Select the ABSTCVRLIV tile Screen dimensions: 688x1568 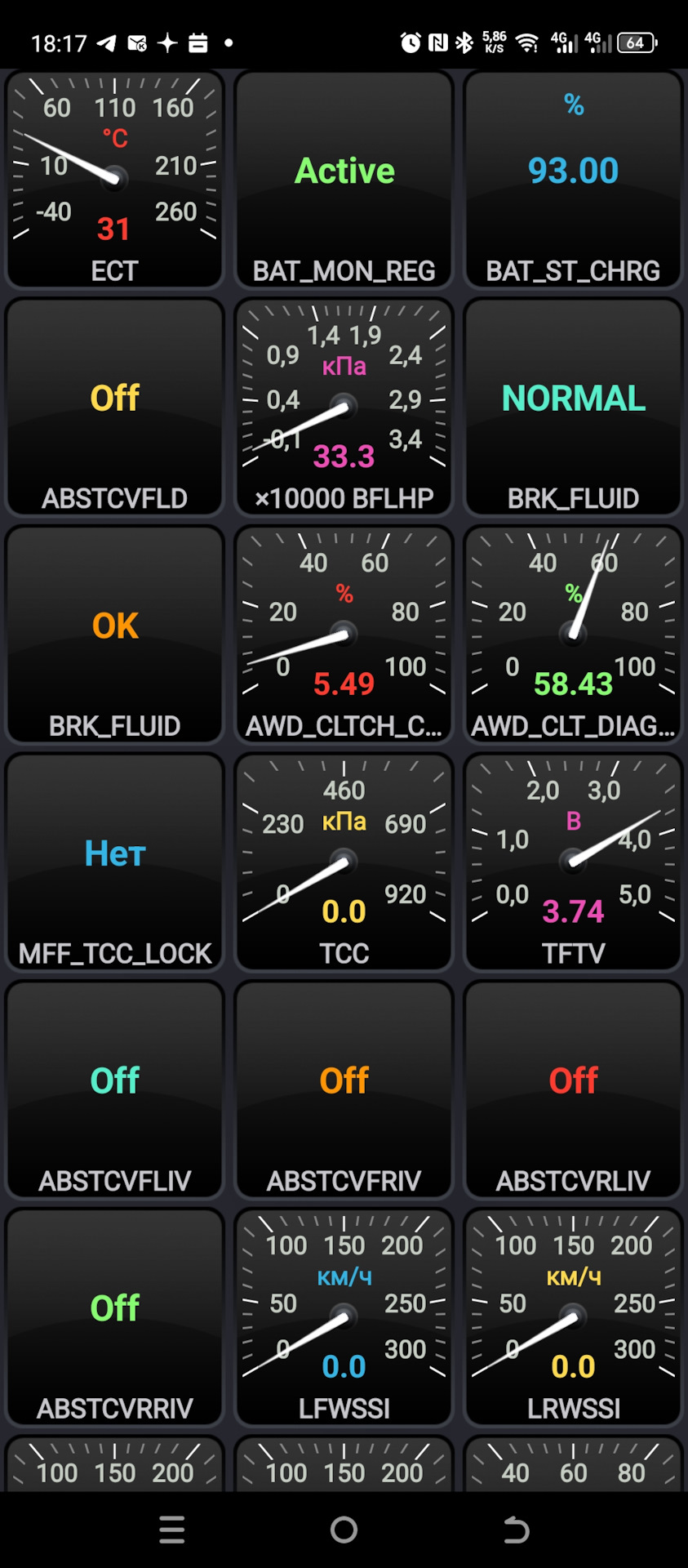pyautogui.click(x=573, y=1089)
